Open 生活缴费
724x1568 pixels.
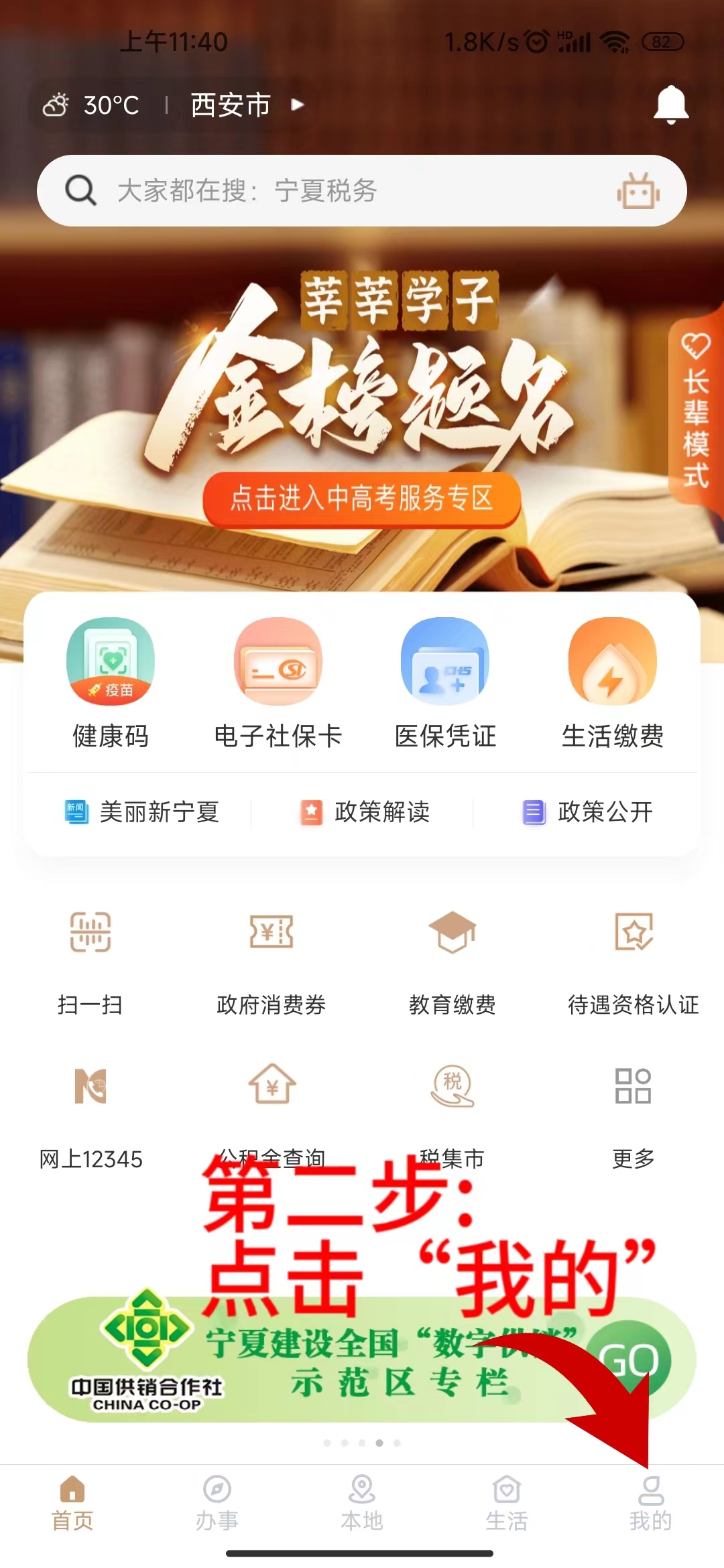pyautogui.click(x=612, y=682)
